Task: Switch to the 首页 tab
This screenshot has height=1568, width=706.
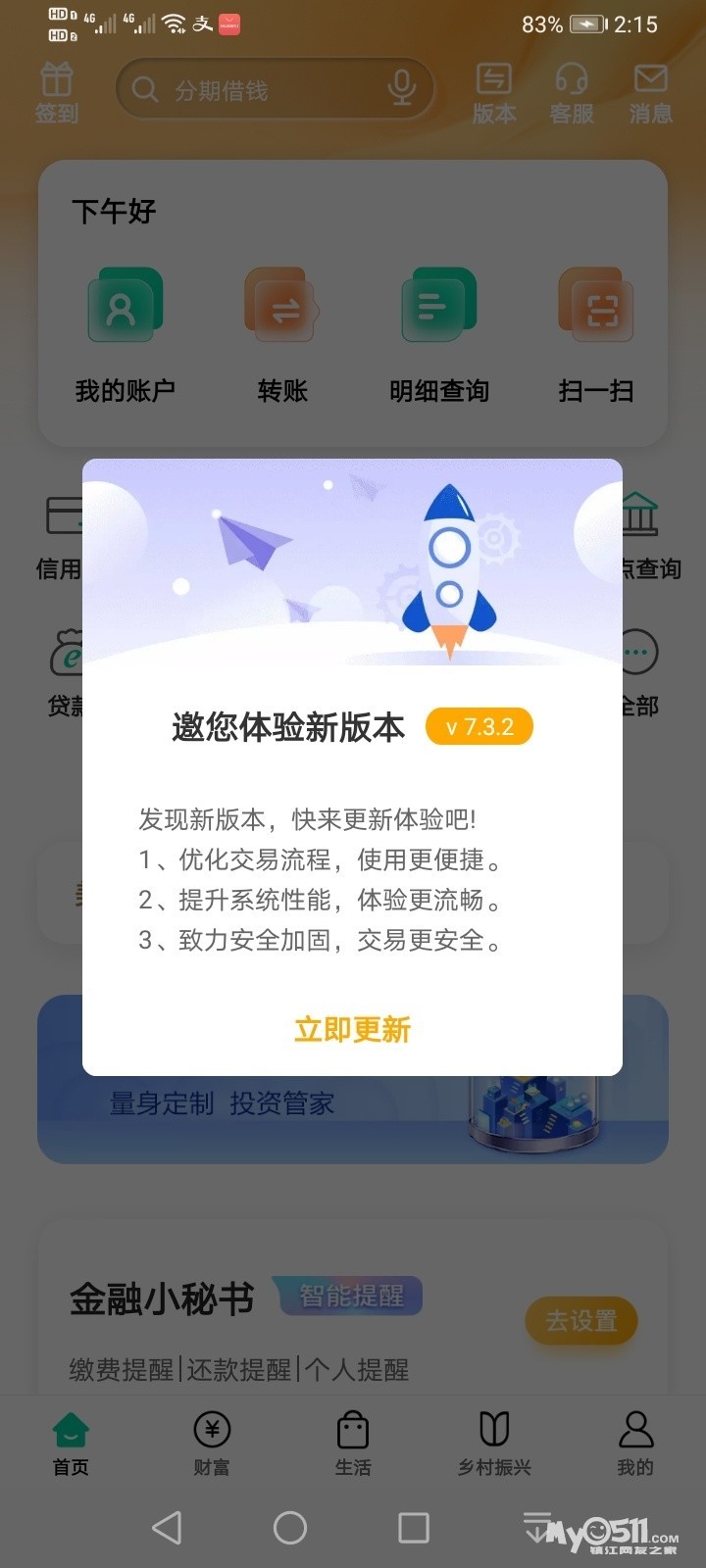Action: click(x=71, y=1443)
